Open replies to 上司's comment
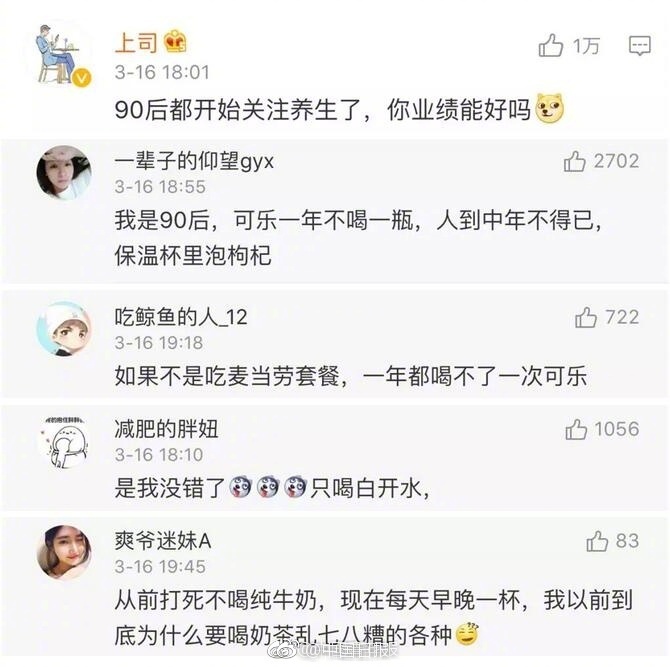Viewport: 670px width, 667px height. pos(639,45)
